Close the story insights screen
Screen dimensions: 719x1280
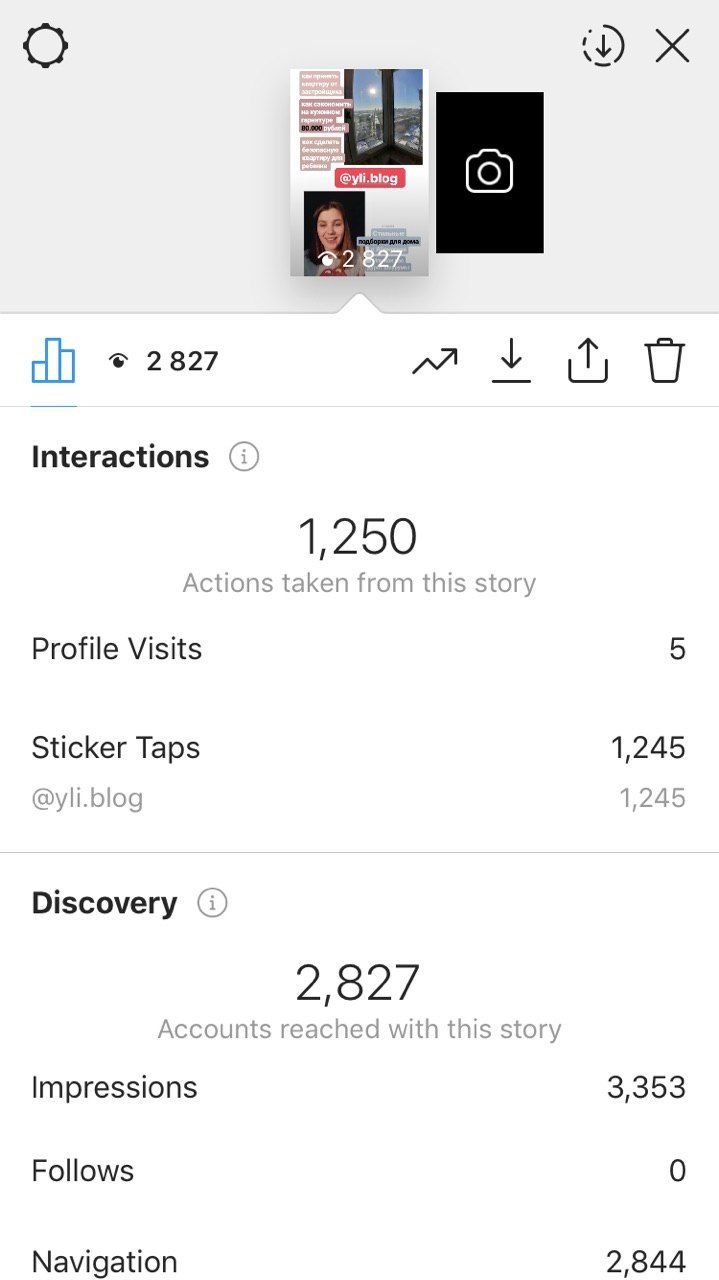(x=672, y=46)
